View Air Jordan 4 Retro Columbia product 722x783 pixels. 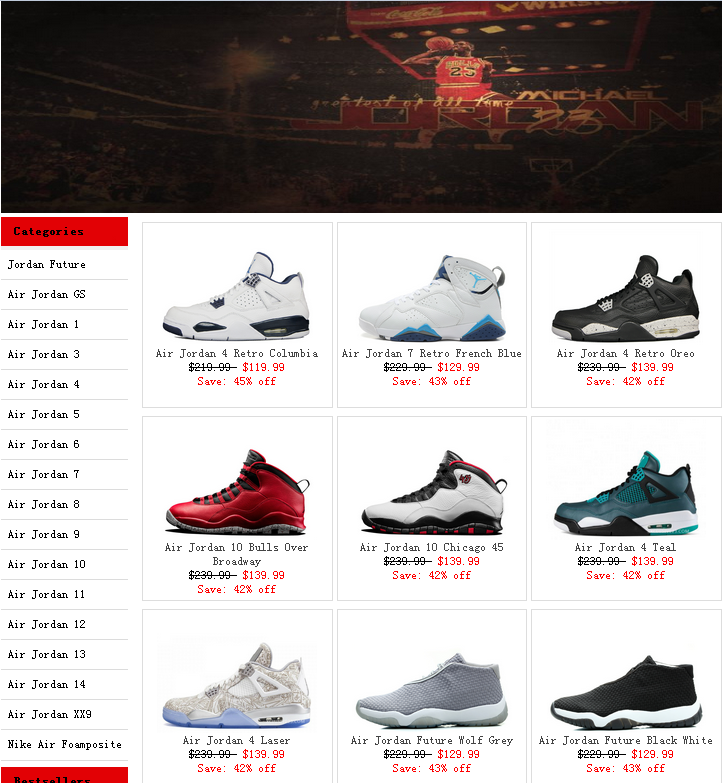[x=237, y=353]
